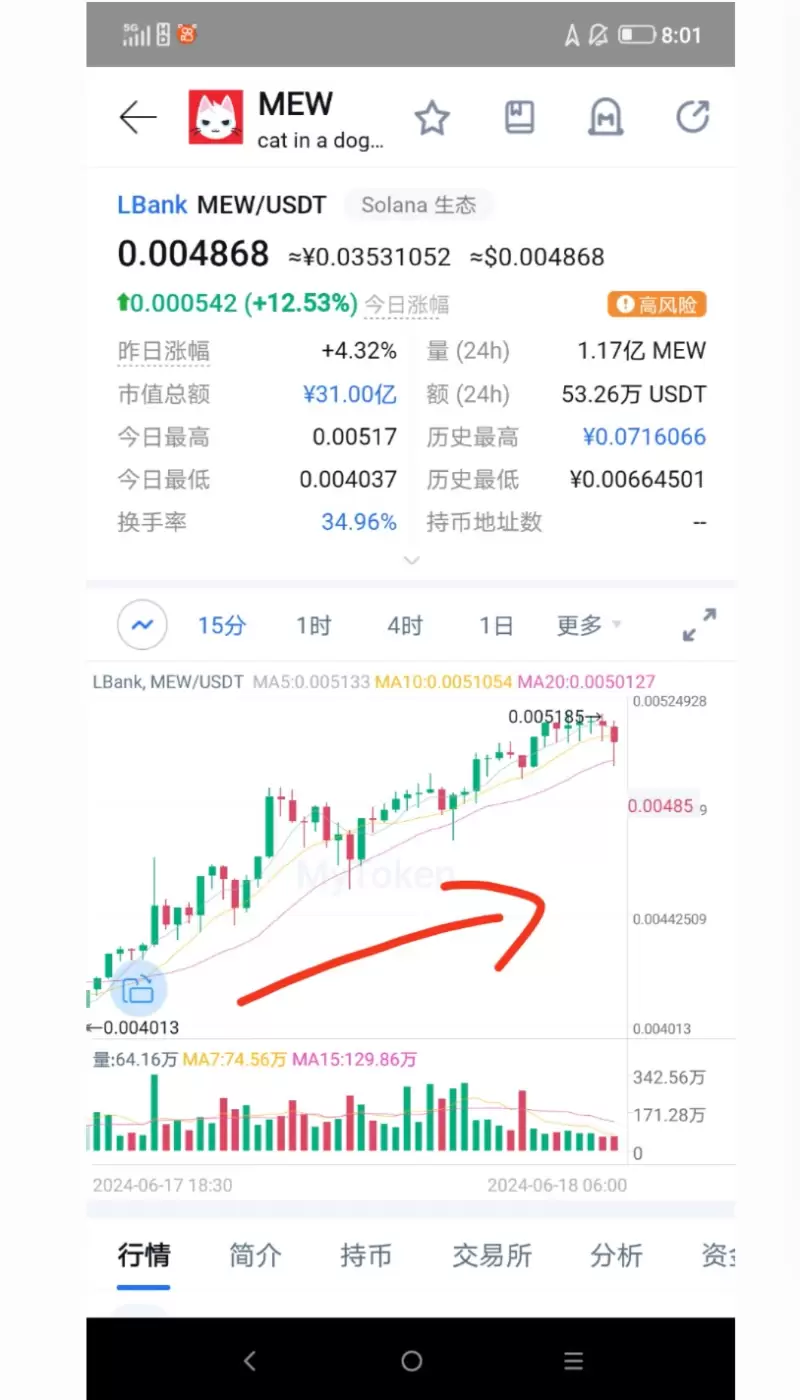
Task: Share this MEW page
Action: [x=693, y=117]
